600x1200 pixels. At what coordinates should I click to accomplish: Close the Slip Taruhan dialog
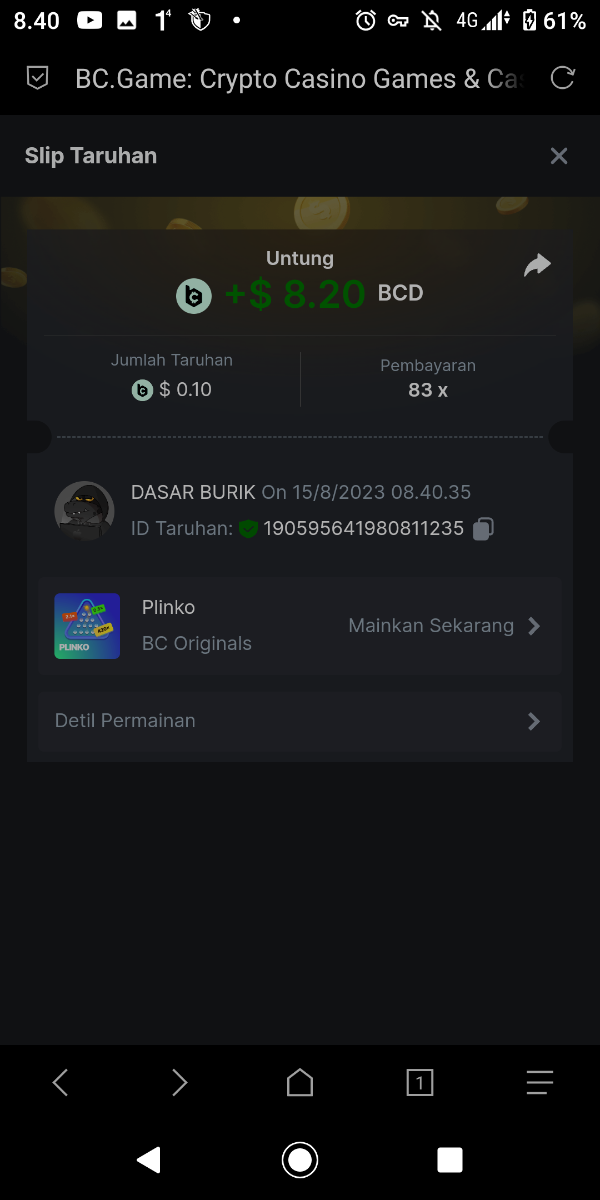(x=559, y=156)
